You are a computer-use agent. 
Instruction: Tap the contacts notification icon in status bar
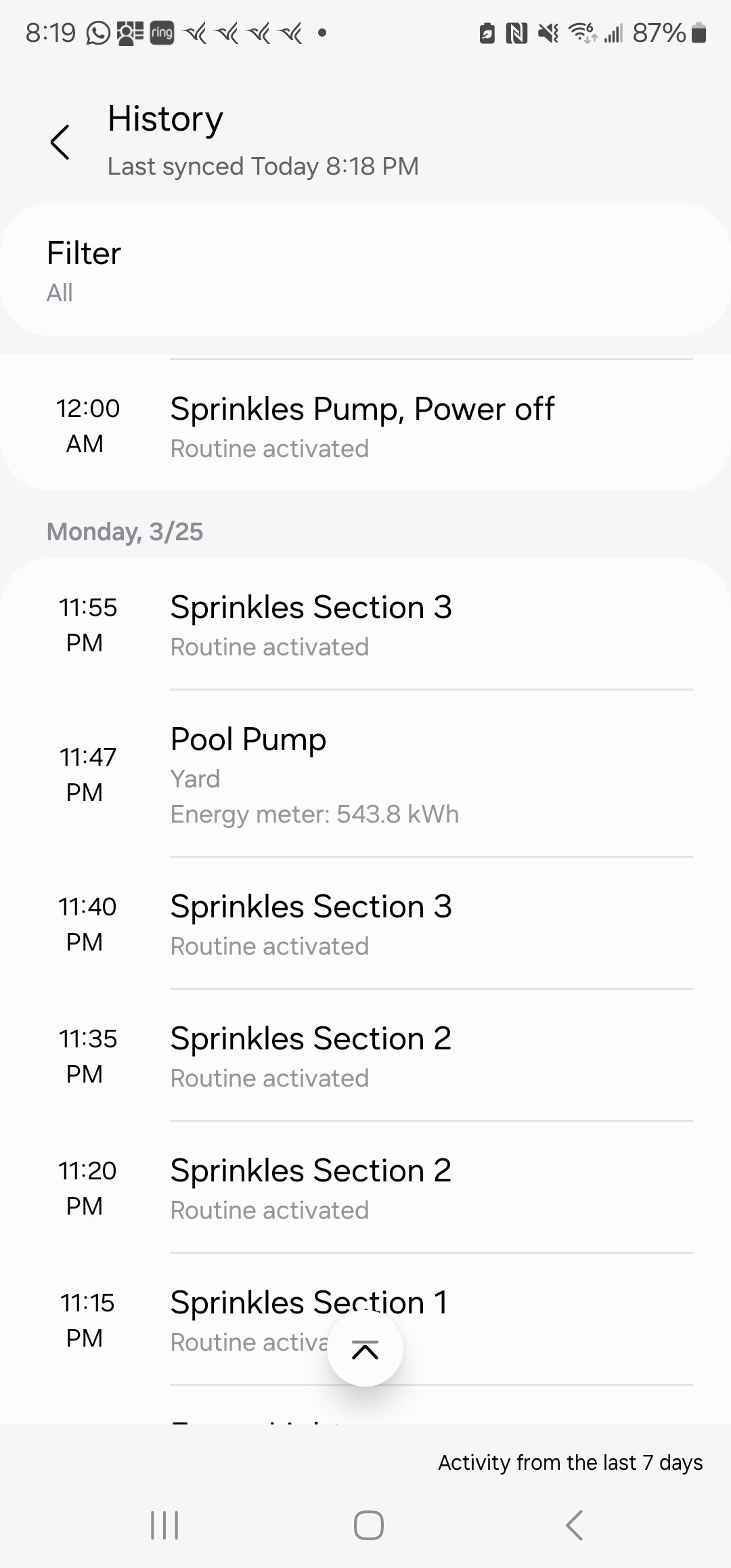[129, 31]
